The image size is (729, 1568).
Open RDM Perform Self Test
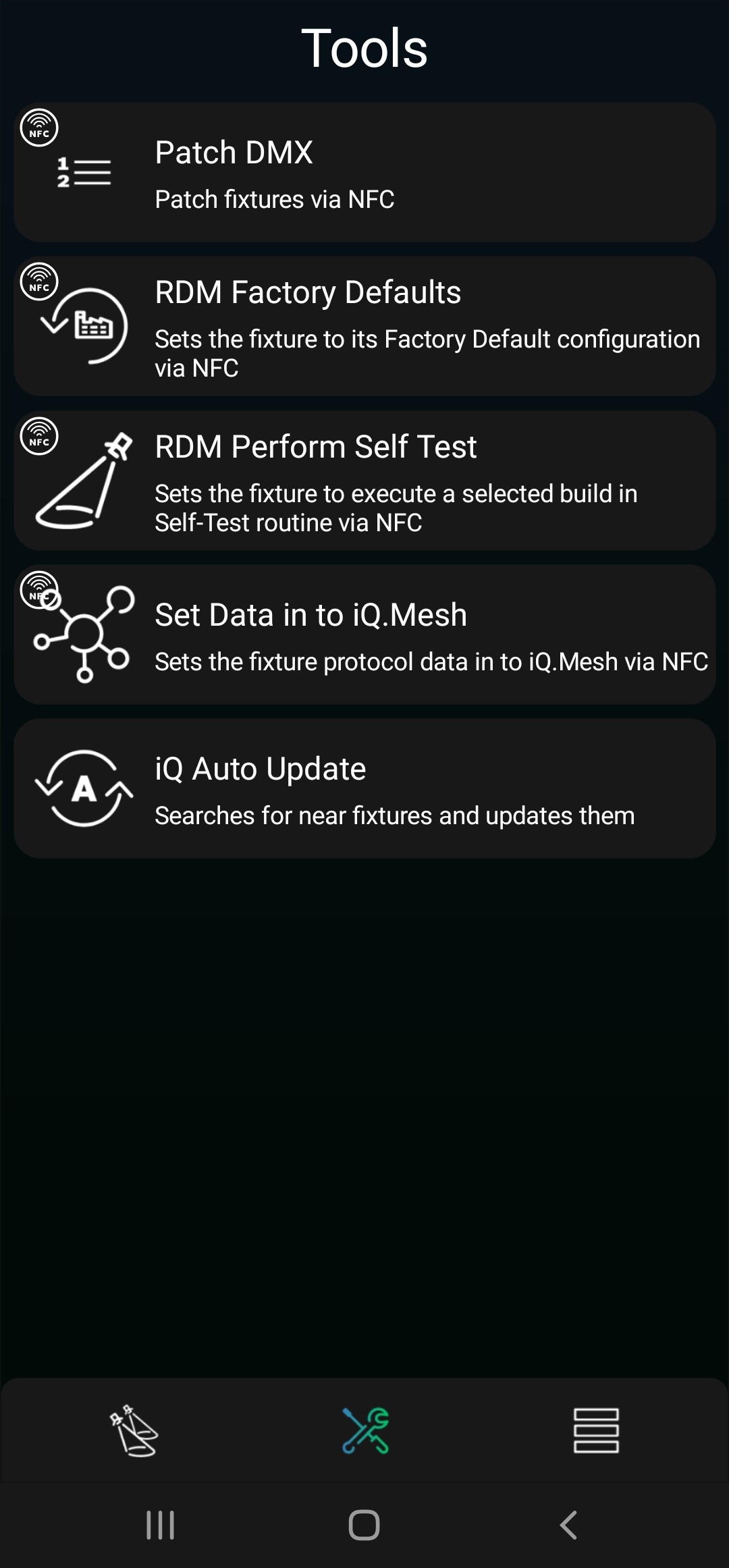click(x=364, y=481)
